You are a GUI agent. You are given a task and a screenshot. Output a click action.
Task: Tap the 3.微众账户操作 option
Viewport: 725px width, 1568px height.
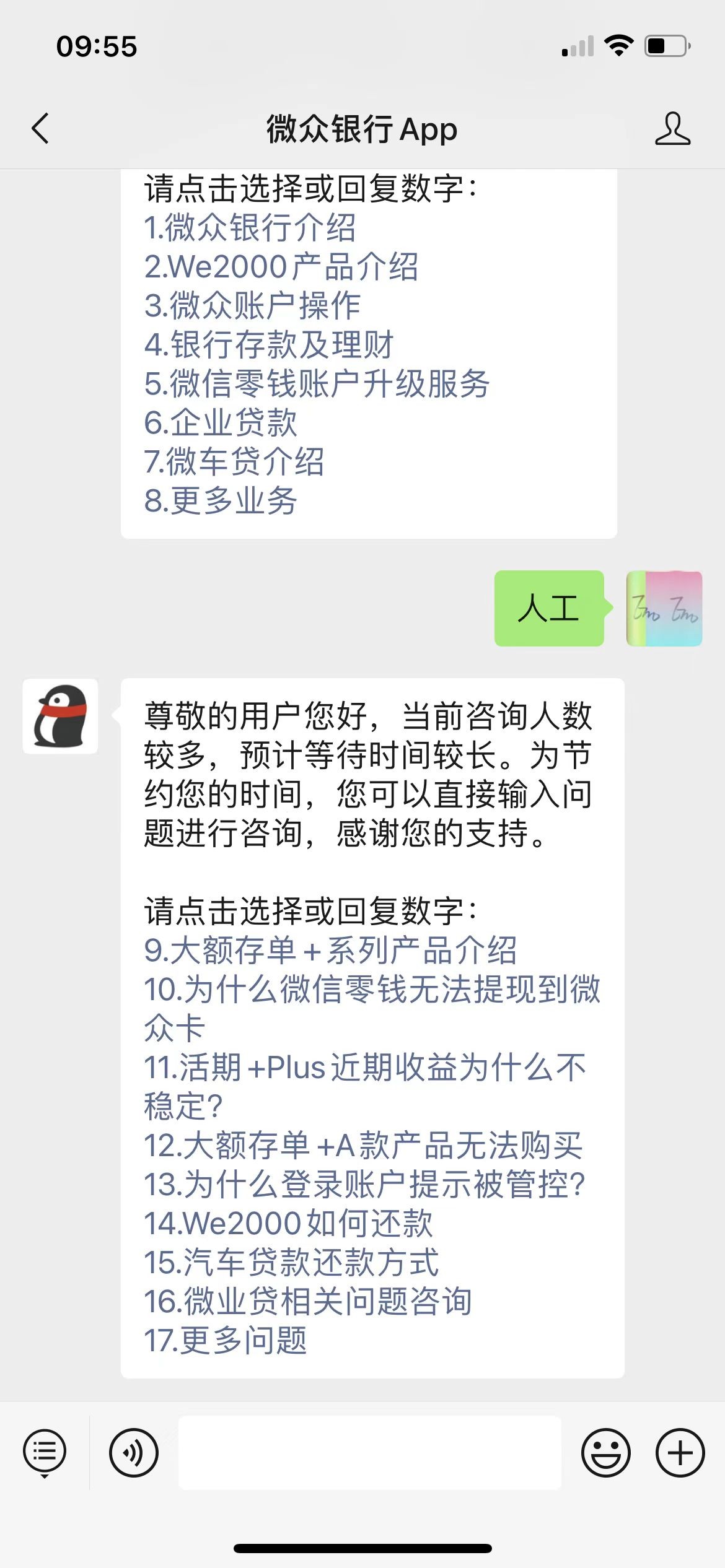[252, 306]
